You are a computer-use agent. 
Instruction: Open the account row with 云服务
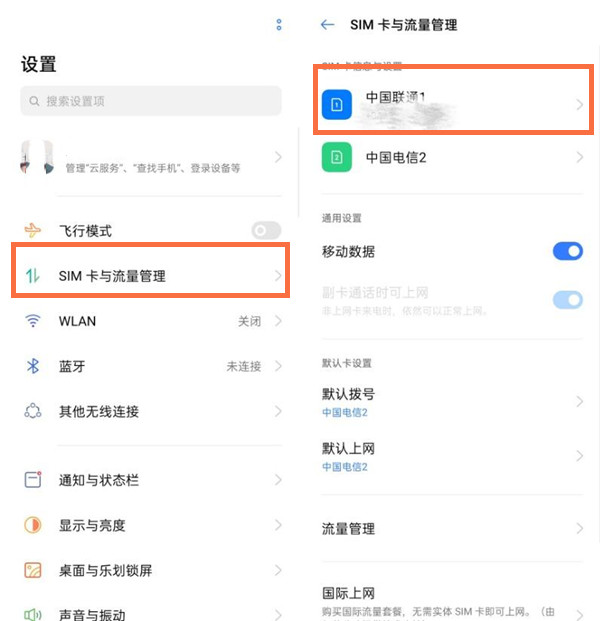(x=150, y=158)
